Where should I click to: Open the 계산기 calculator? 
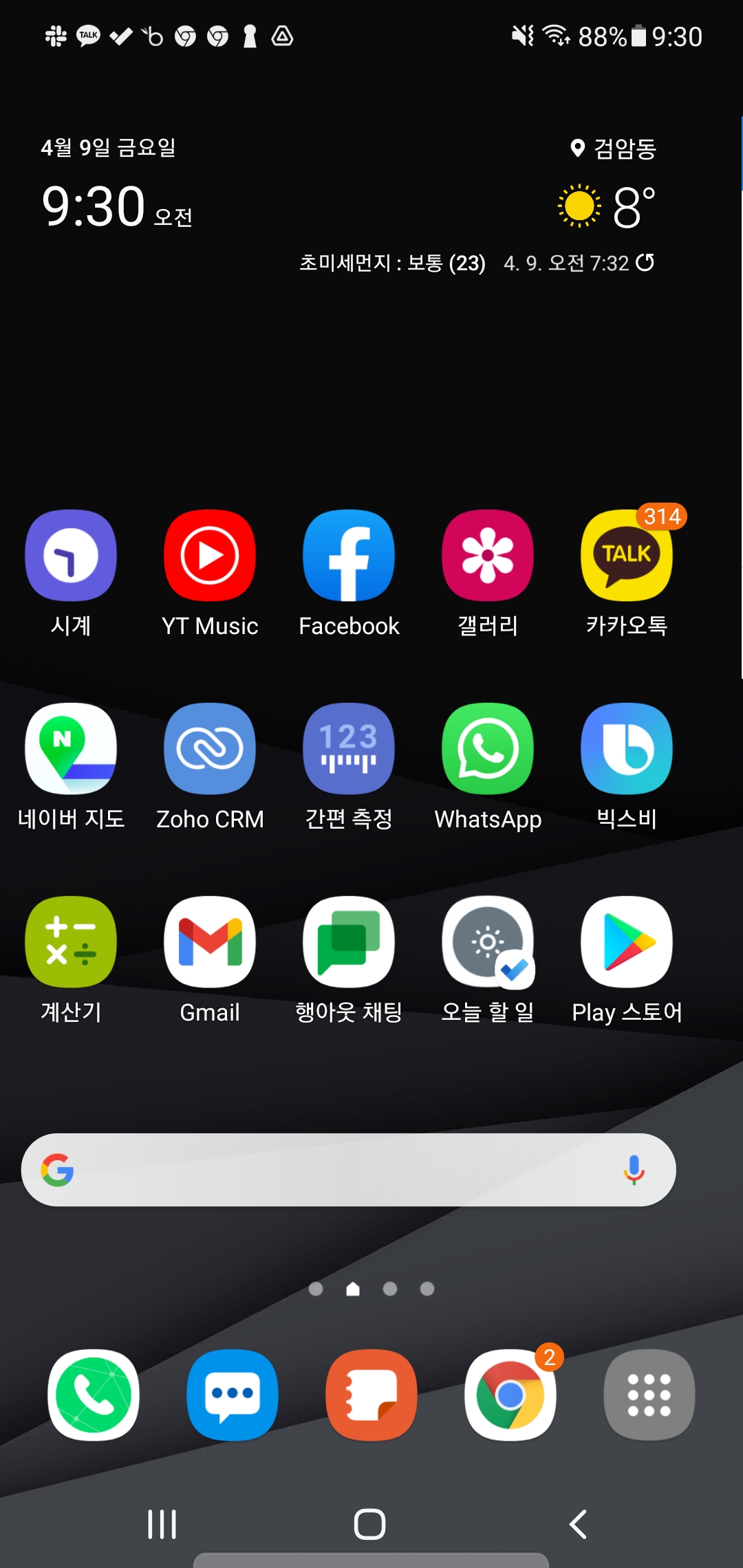pos(71,942)
